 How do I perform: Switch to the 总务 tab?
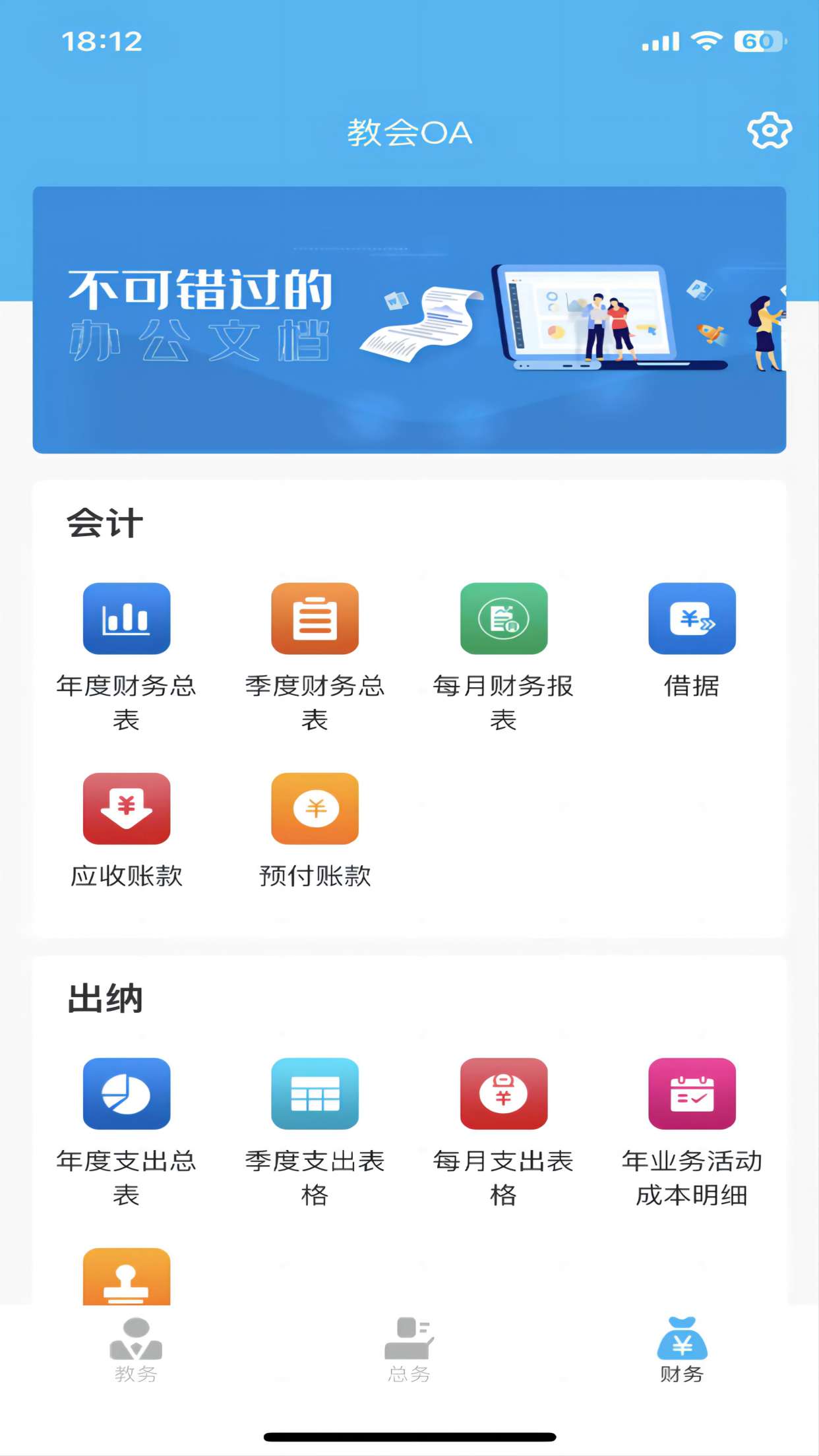(409, 1349)
